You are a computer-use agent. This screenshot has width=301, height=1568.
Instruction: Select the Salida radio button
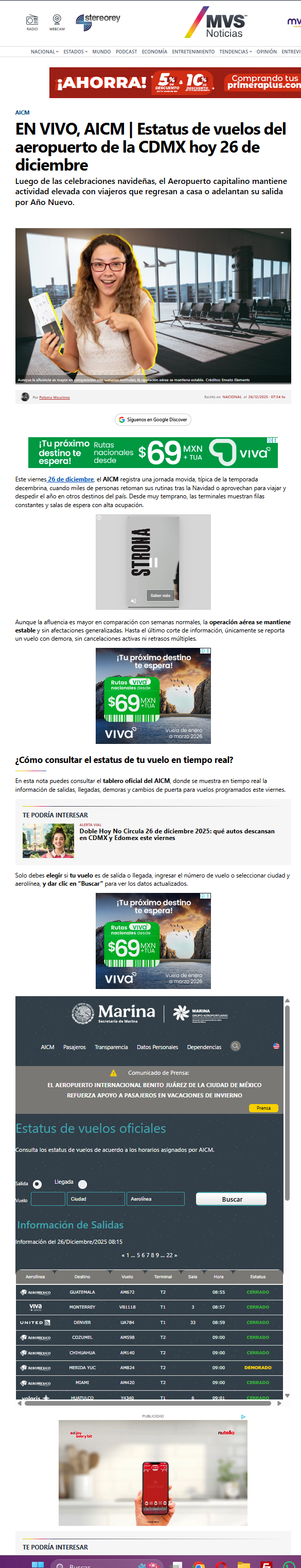tap(37, 1183)
